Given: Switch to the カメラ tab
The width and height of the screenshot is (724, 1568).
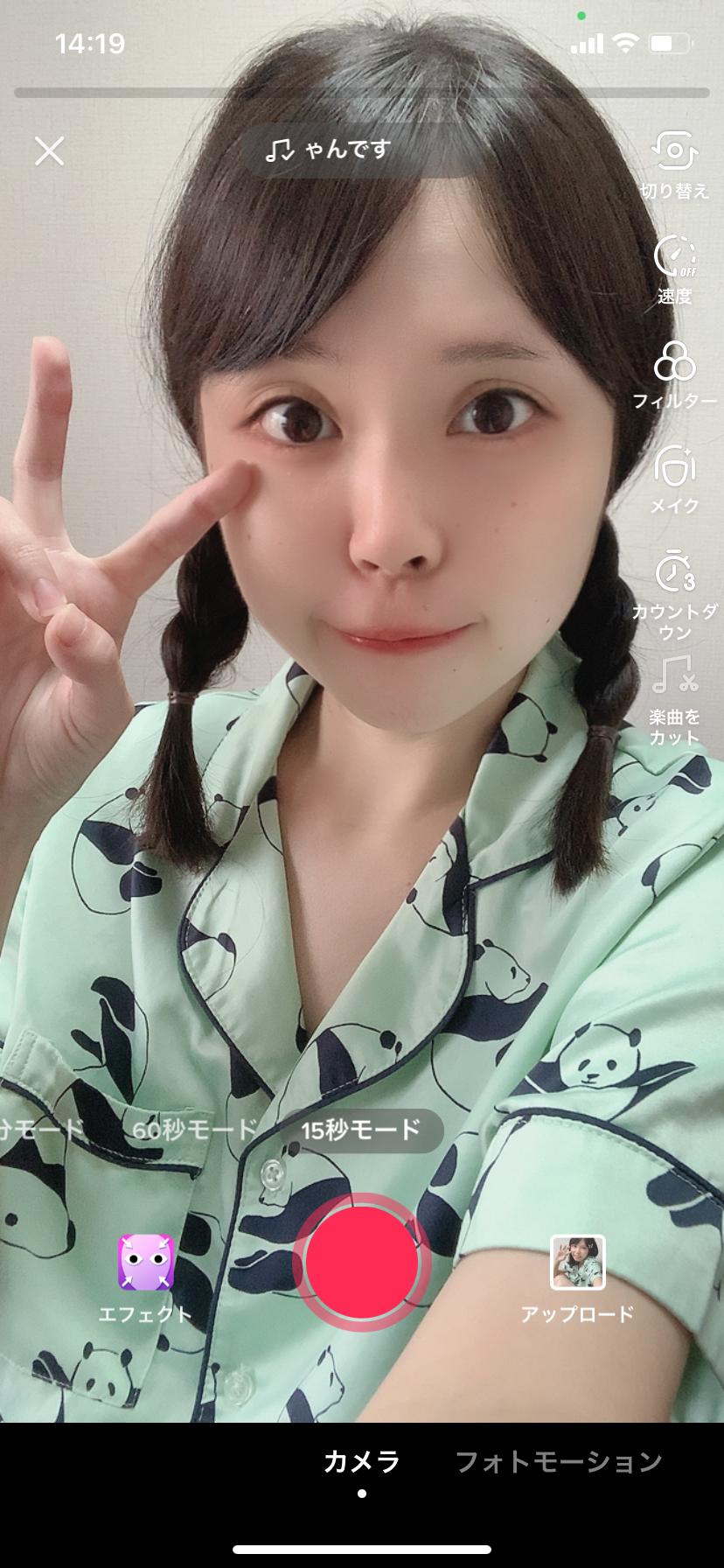Looking at the screenshot, I should point(361,1461).
